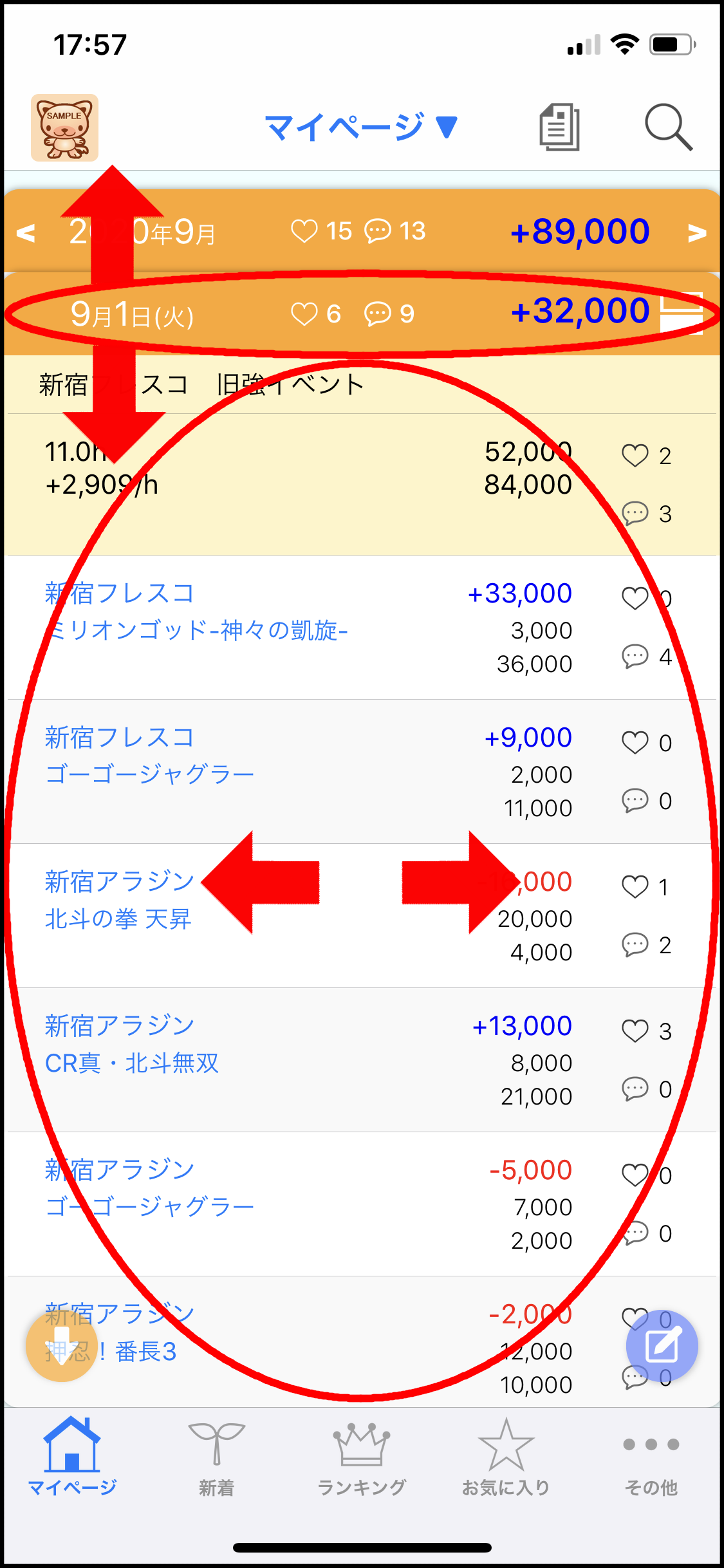Open the CR真・北斗無双 entry
The width and height of the screenshot is (724, 1568).
pyautogui.click(x=362, y=1060)
